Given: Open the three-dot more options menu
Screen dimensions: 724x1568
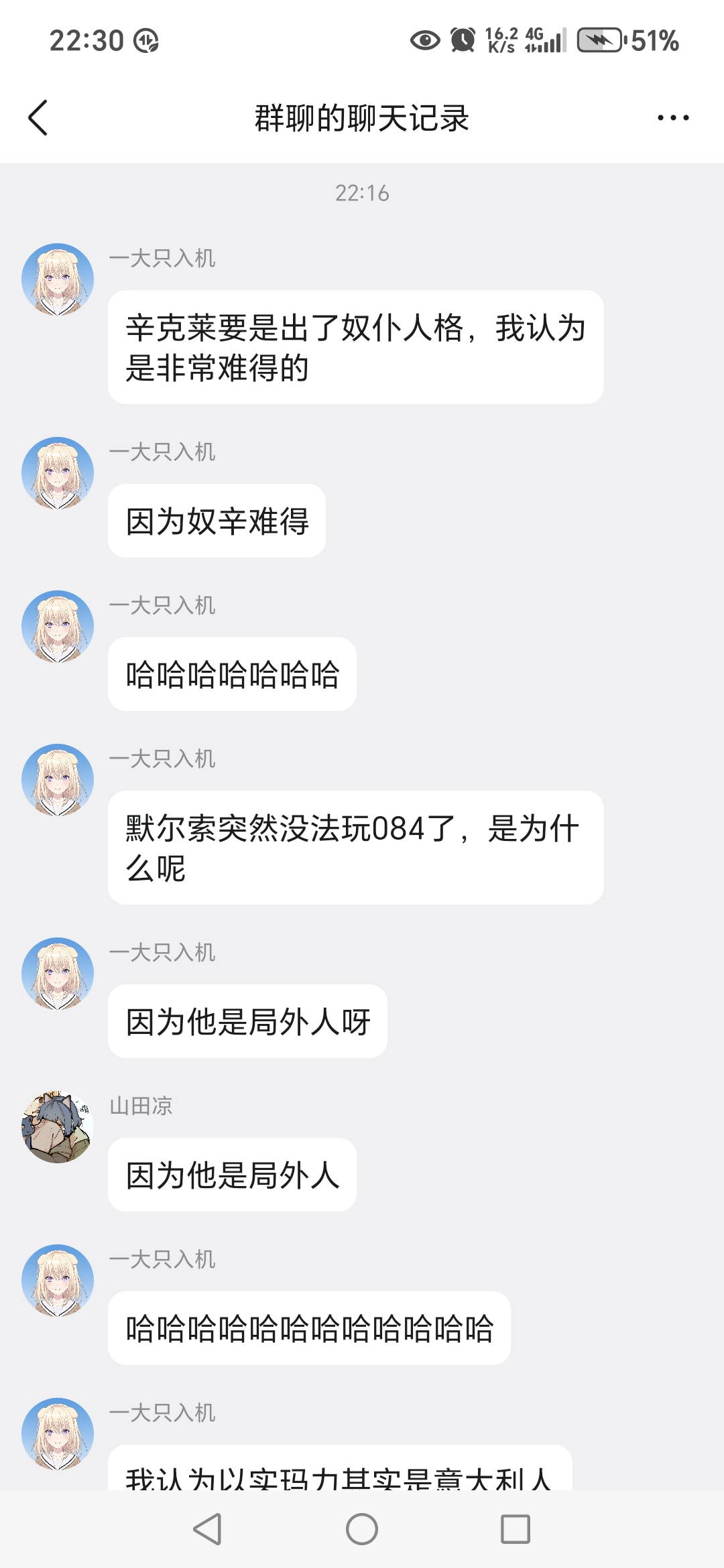Looking at the screenshot, I should point(672,118).
